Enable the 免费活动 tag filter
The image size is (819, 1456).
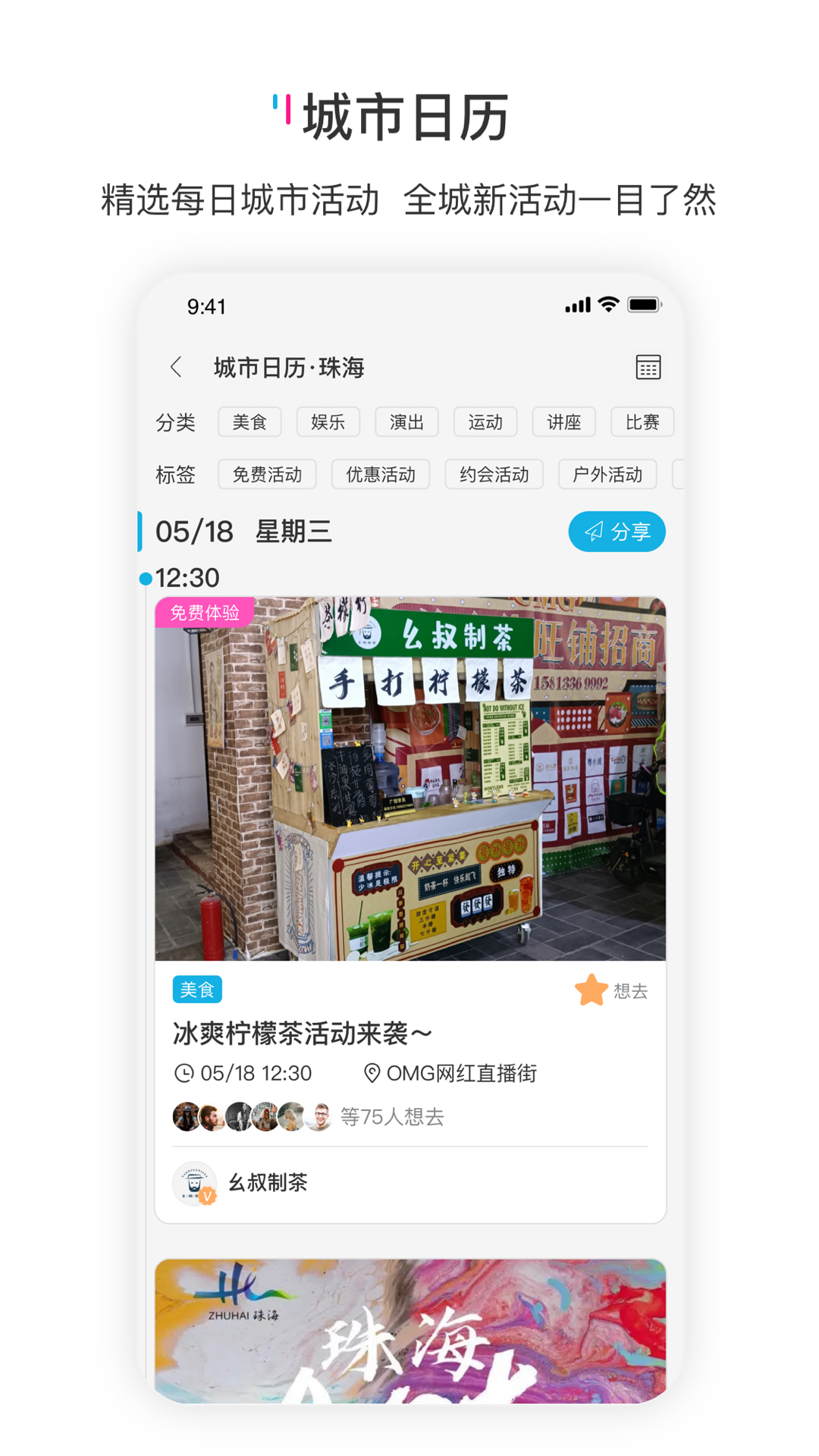(x=267, y=474)
